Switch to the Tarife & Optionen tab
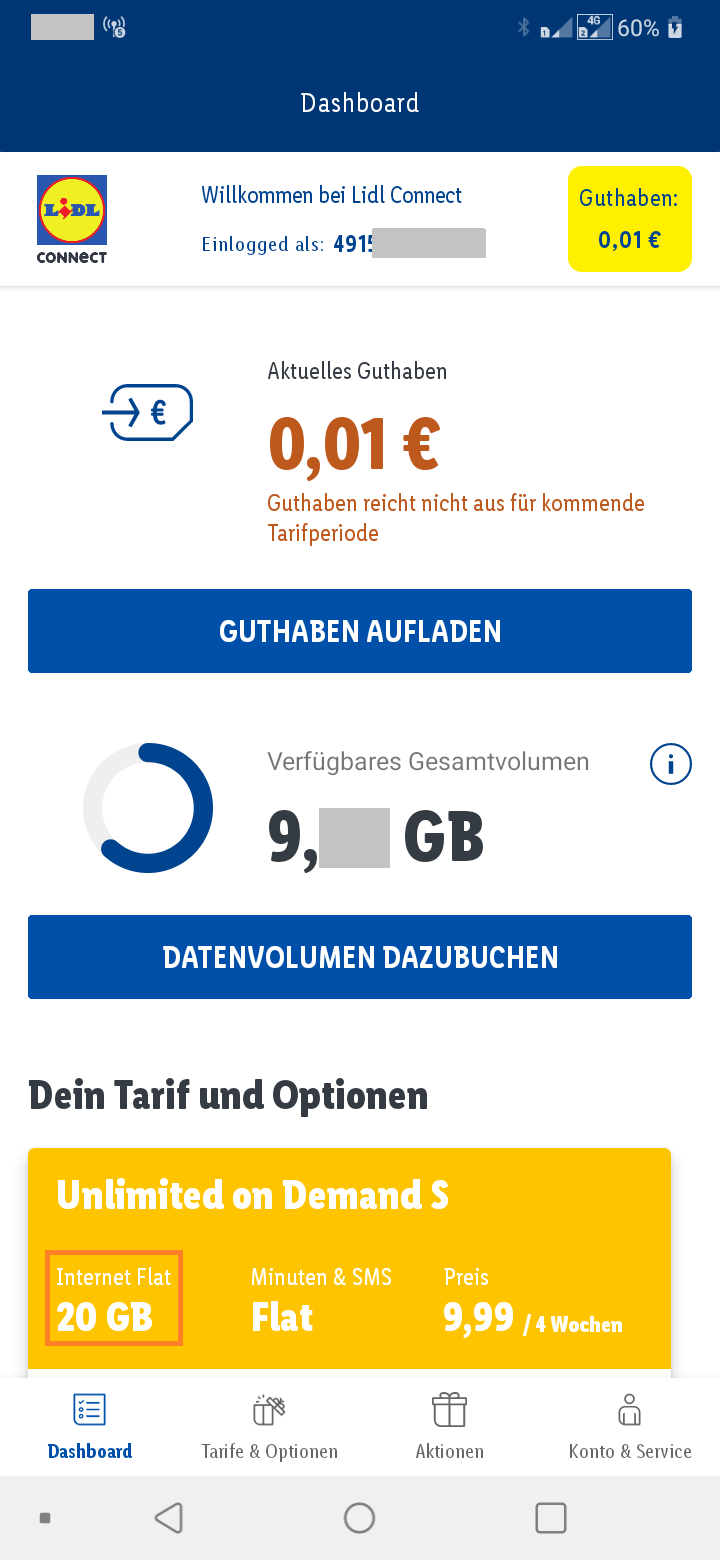This screenshot has height=1560, width=720. (269, 1427)
